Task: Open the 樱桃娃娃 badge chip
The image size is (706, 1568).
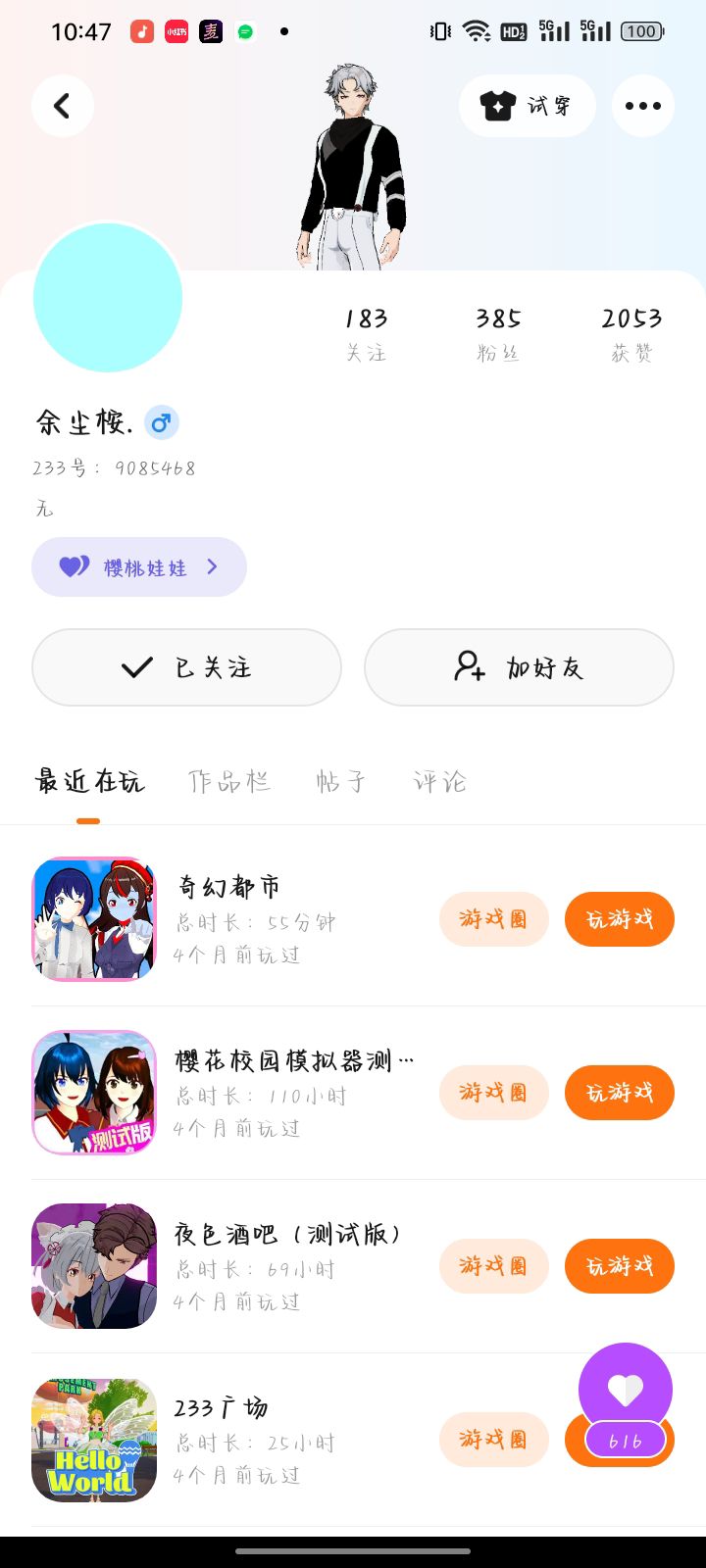Action: tap(138, 566)
